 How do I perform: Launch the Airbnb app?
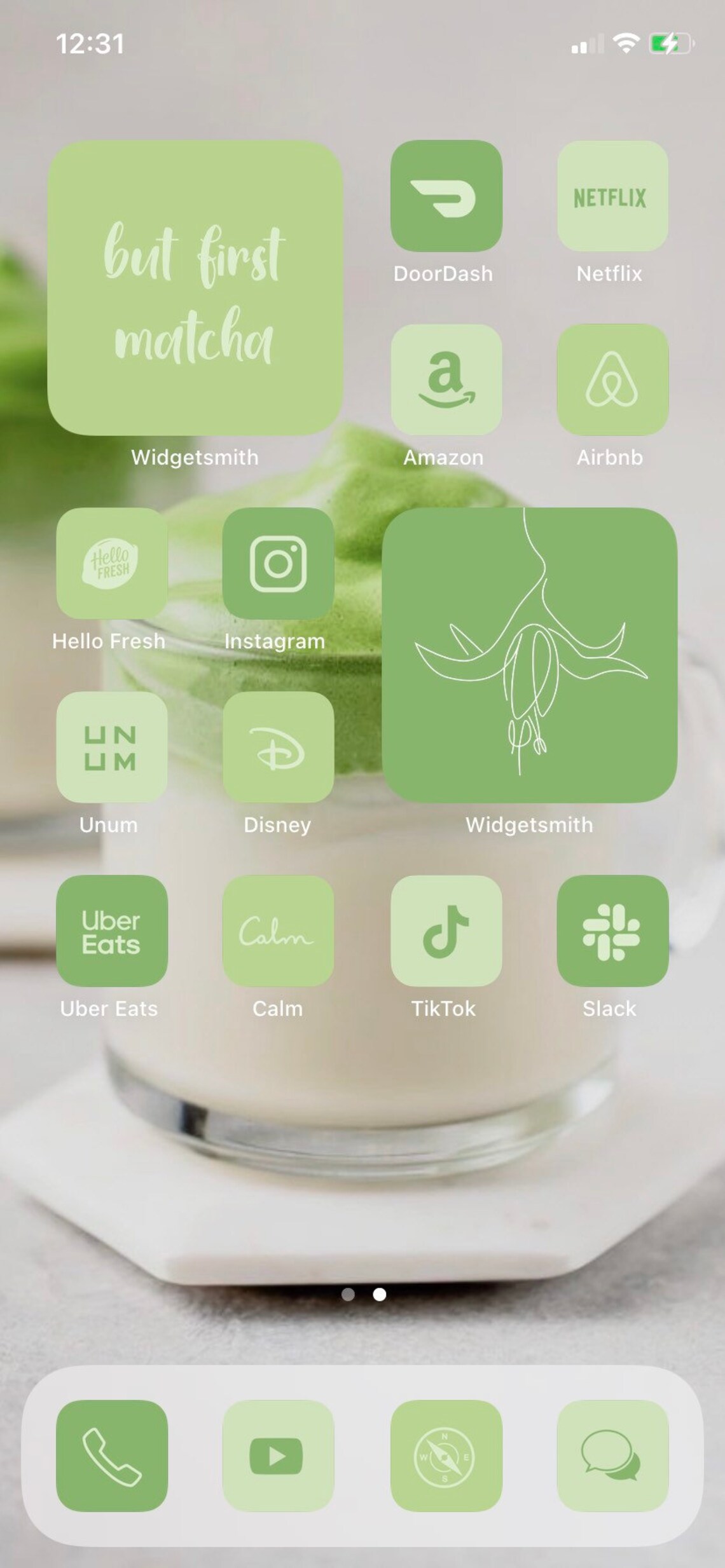(612, 379)
